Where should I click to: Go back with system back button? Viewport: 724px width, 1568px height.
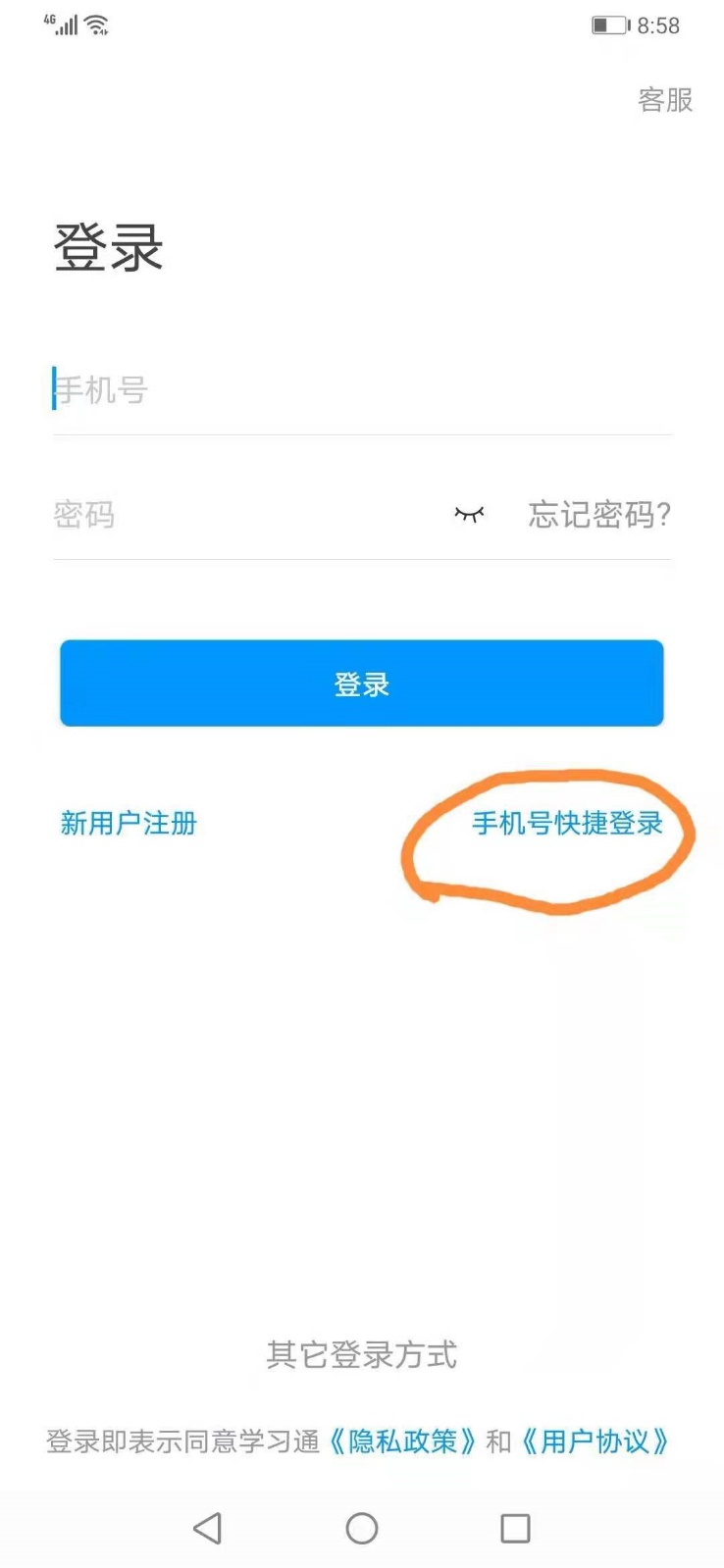tap(207, 1527)
